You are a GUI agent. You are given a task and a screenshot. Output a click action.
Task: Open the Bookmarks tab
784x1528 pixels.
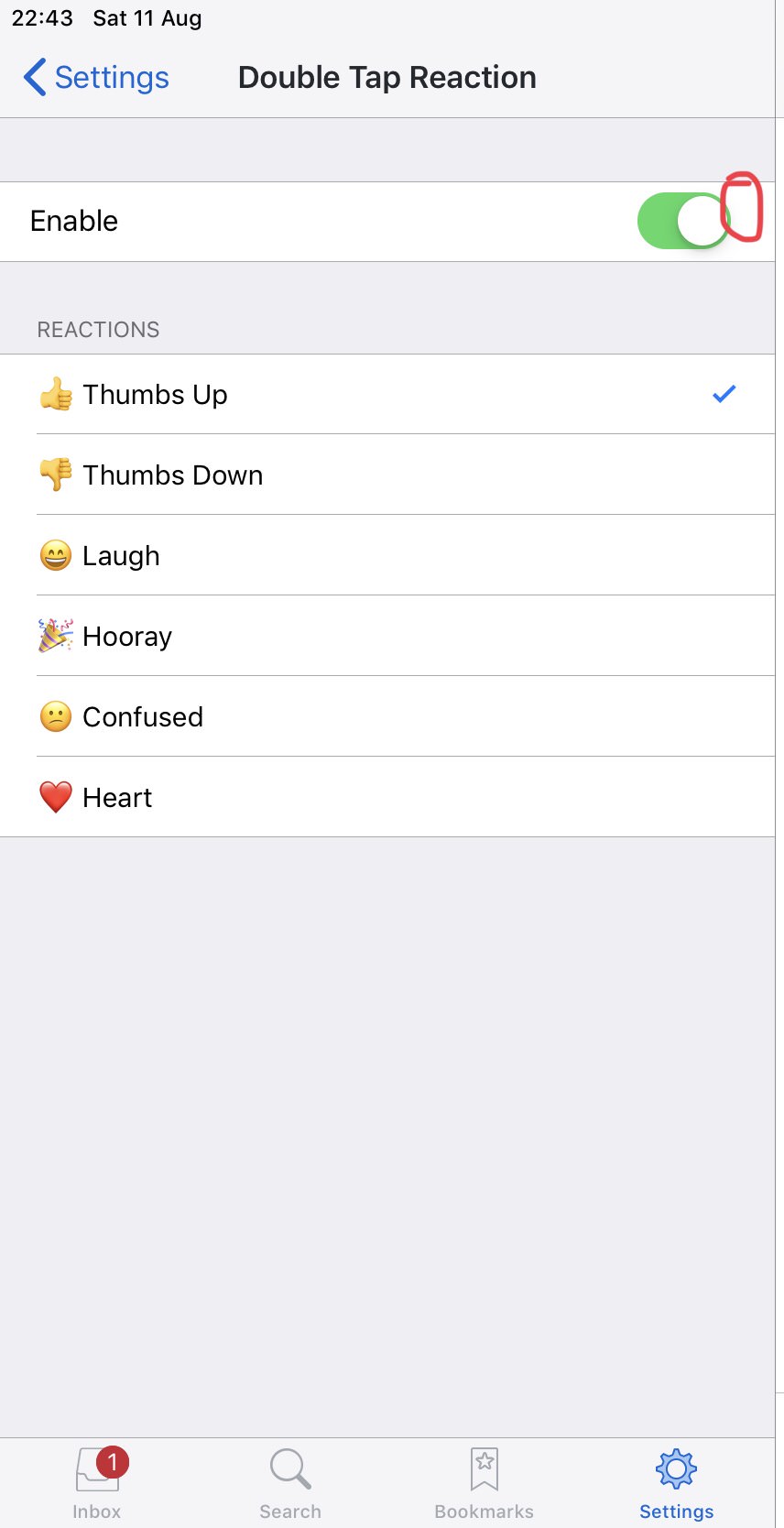tap(484, 1482)
